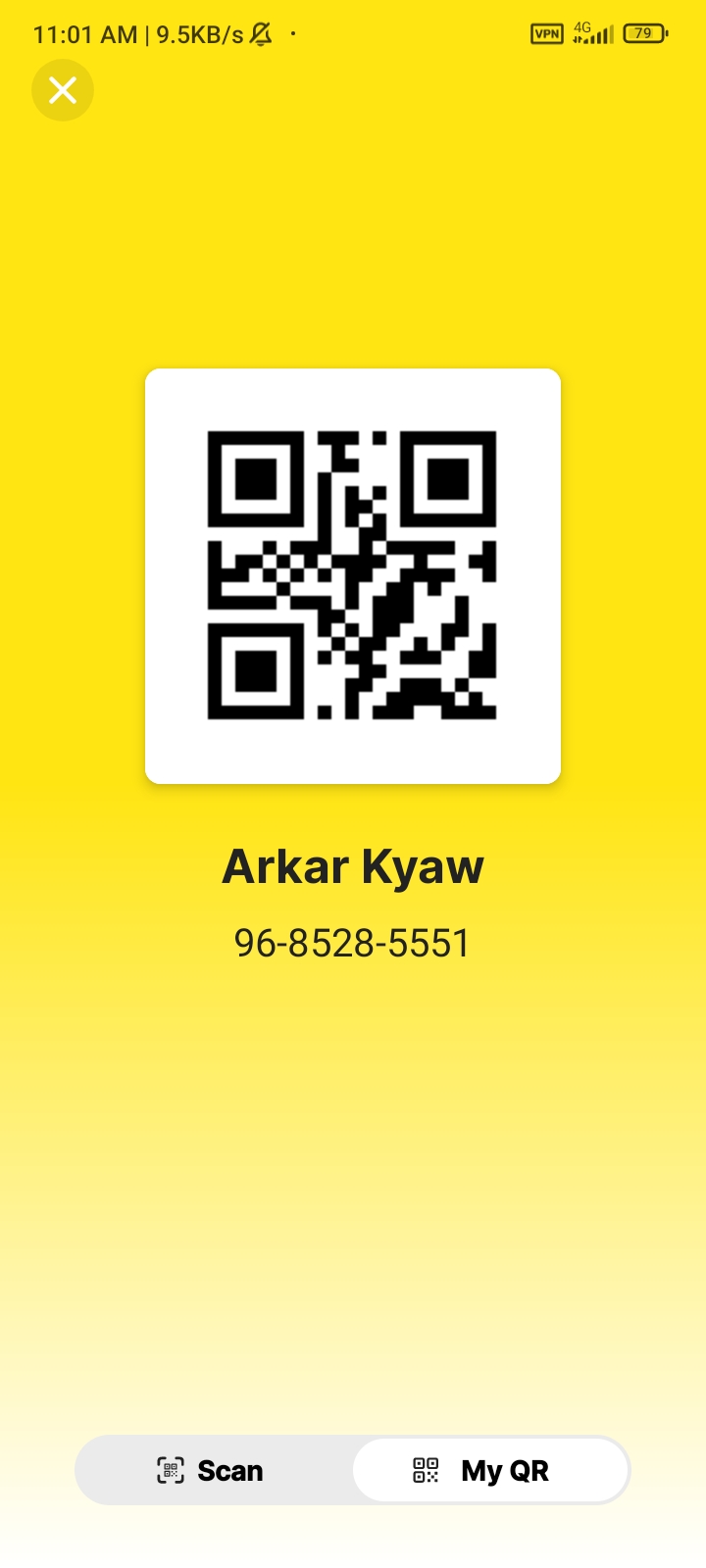Select the My QR tab
Image resolution: width=706 pixels, height=1568 pixels.
tap(488, 1470)
